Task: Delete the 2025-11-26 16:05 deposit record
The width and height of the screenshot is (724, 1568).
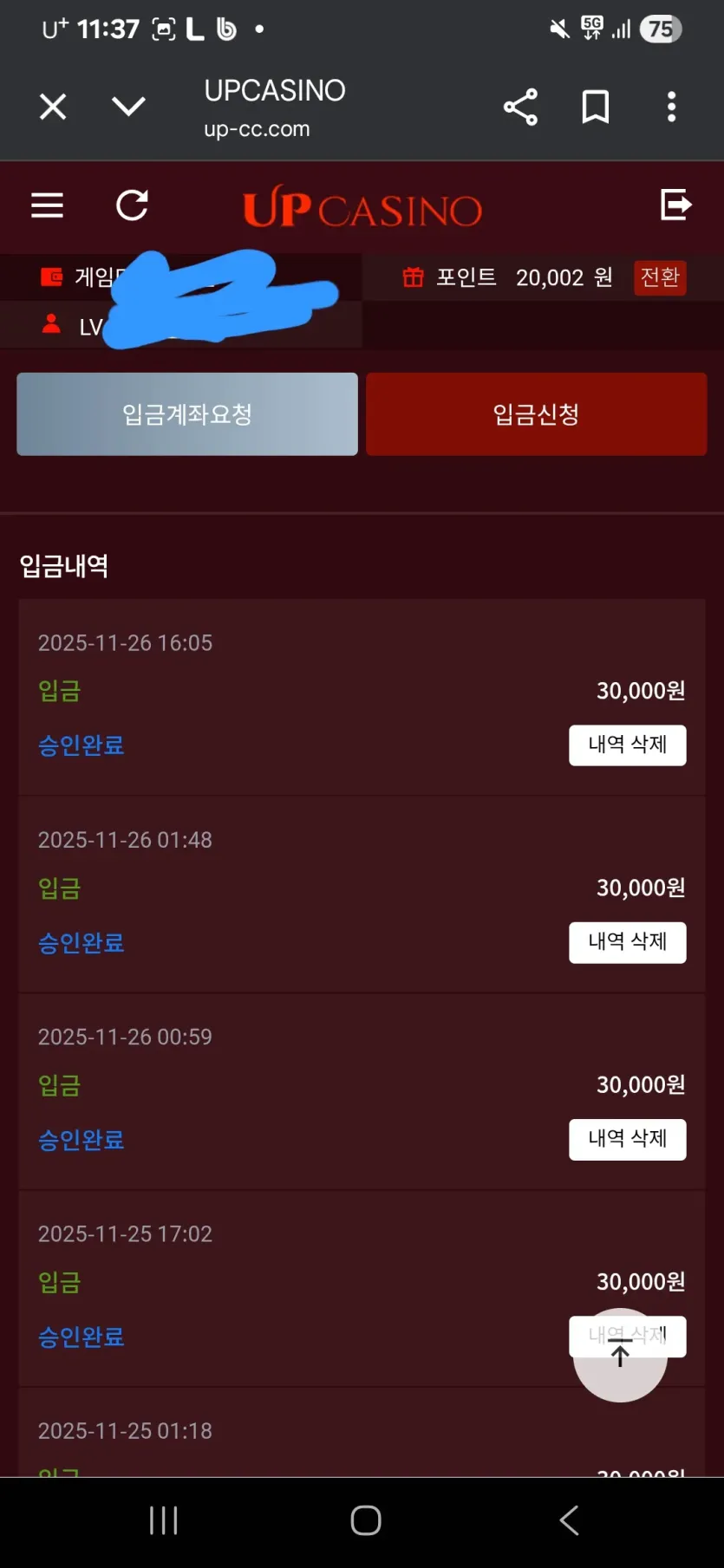Action: pyautogui.click(x=628, y=745)
